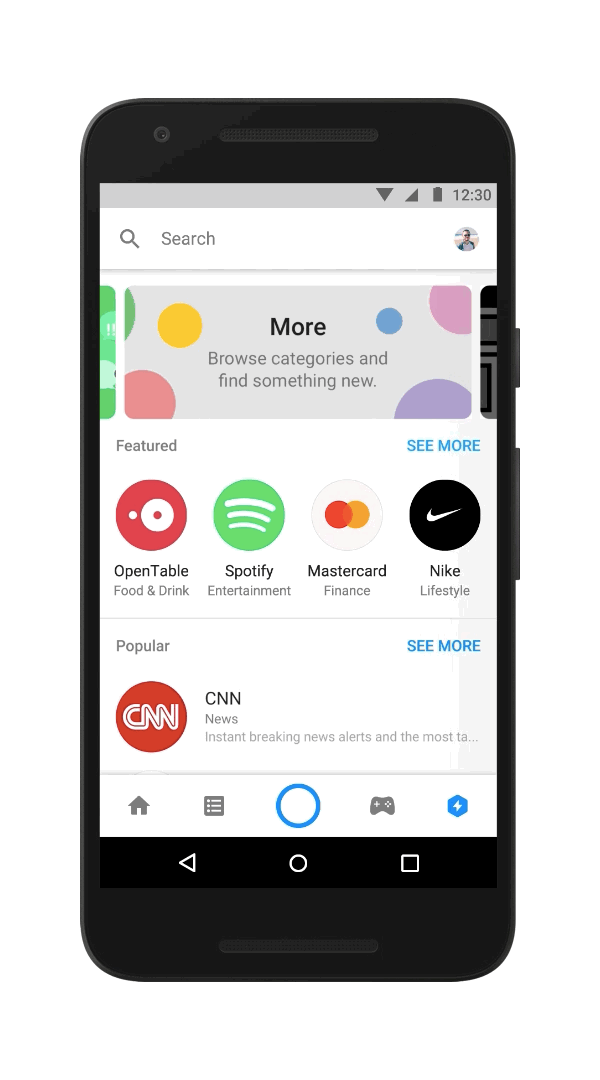See more Featured bots
This screenshot has height=1080, width=600.
click(x=443, y=446)
